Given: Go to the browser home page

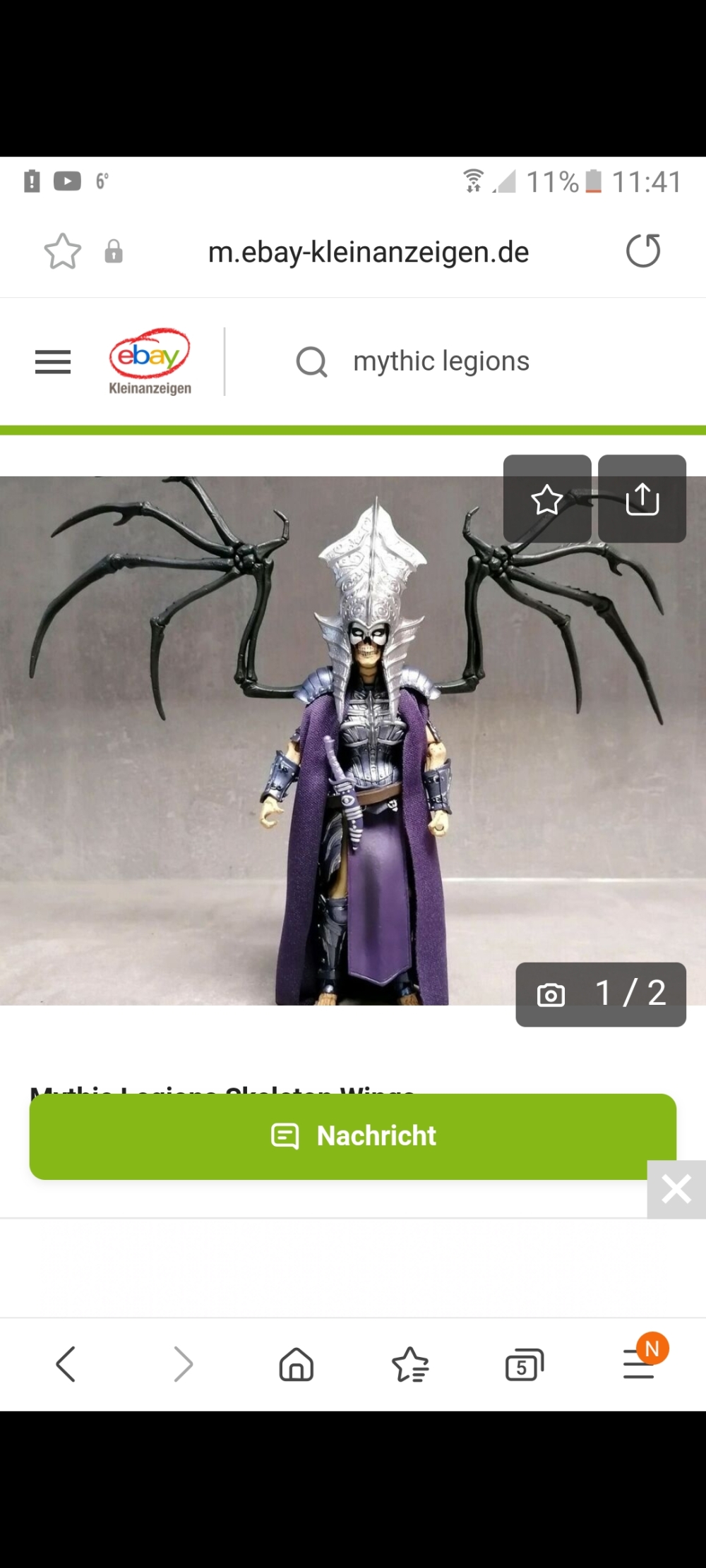Looking at the screenshot, I should tap(297, 1363).
